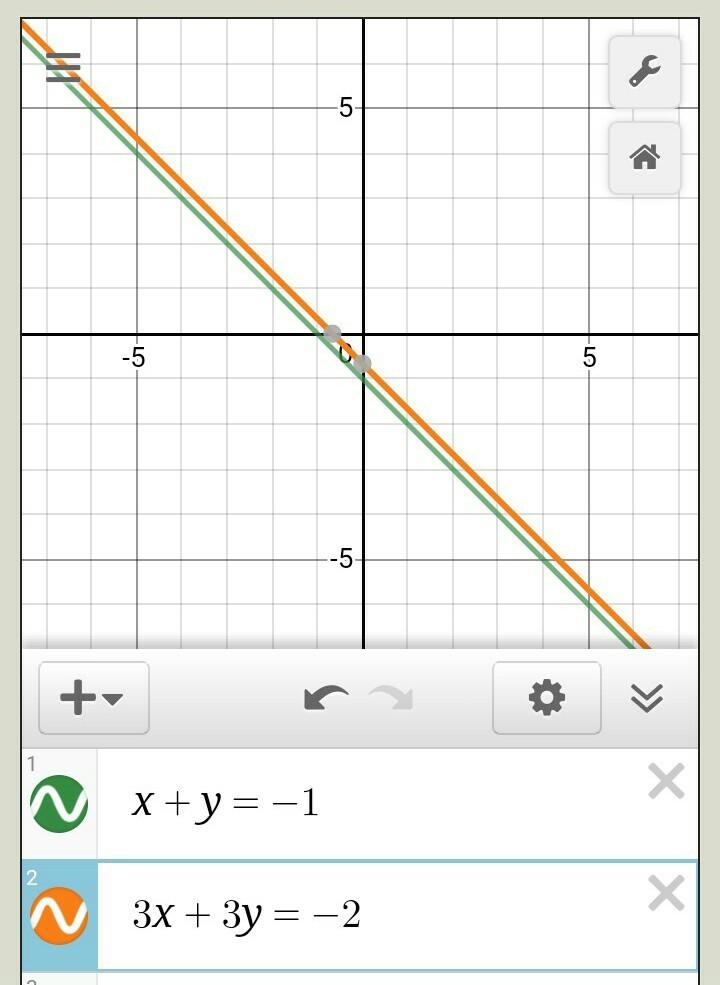720x985 pixels.
Task: Hide the orange 3x + 3y = −2 graph
Action: pyautogui.click(x=58, y=914)
